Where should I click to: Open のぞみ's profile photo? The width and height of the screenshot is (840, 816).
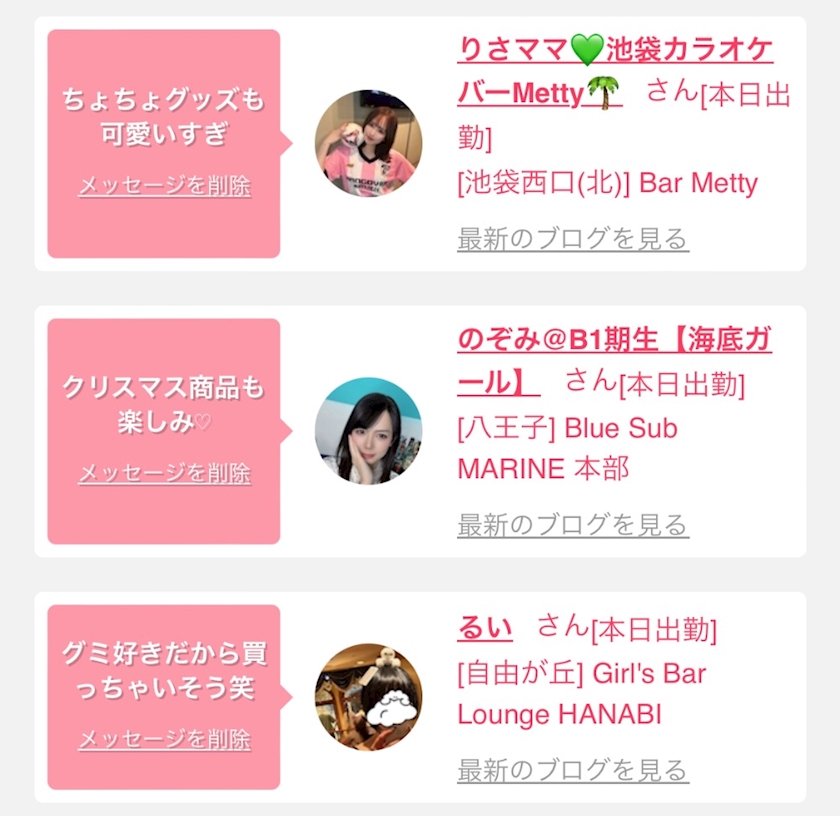(x=369, y=431)
